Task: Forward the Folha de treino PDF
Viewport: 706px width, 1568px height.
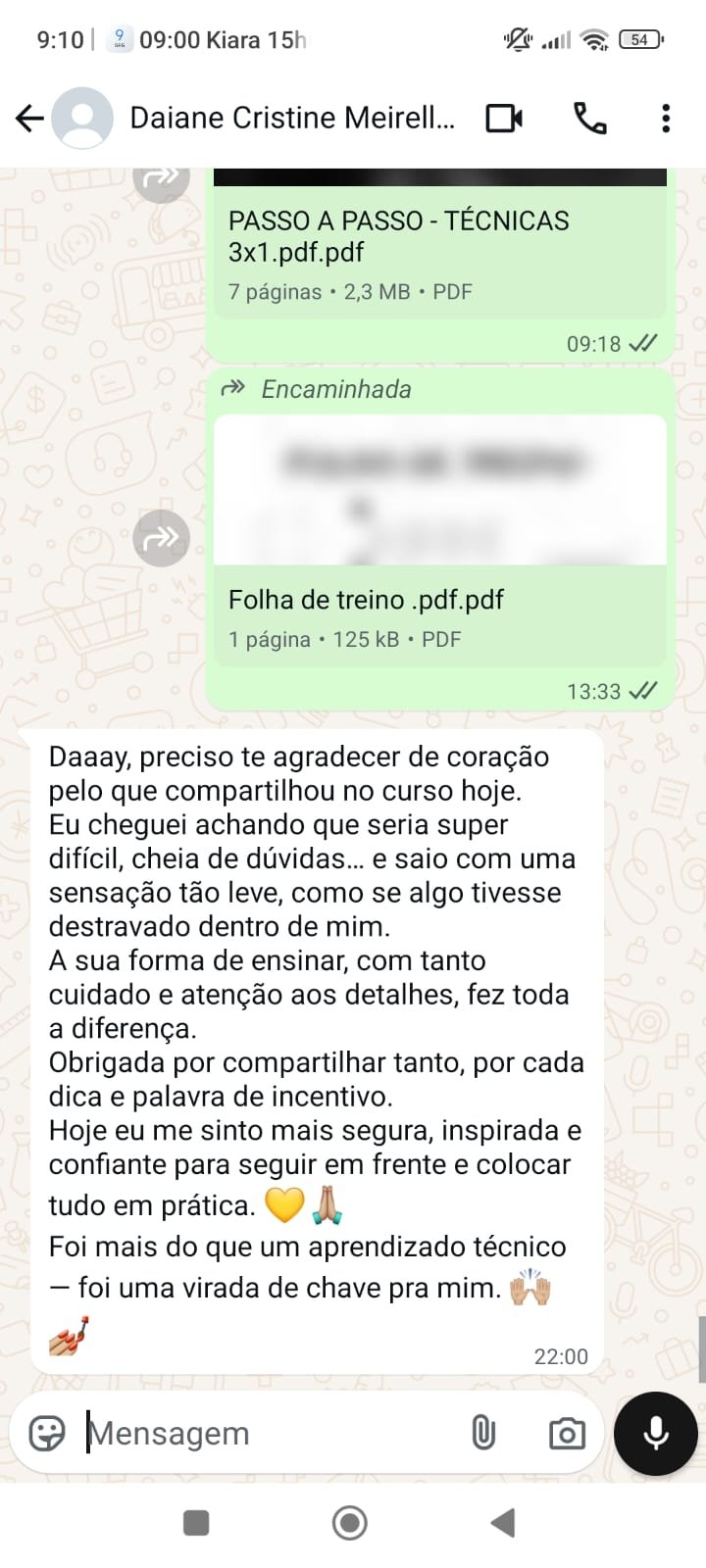Action: click(161, 538)
